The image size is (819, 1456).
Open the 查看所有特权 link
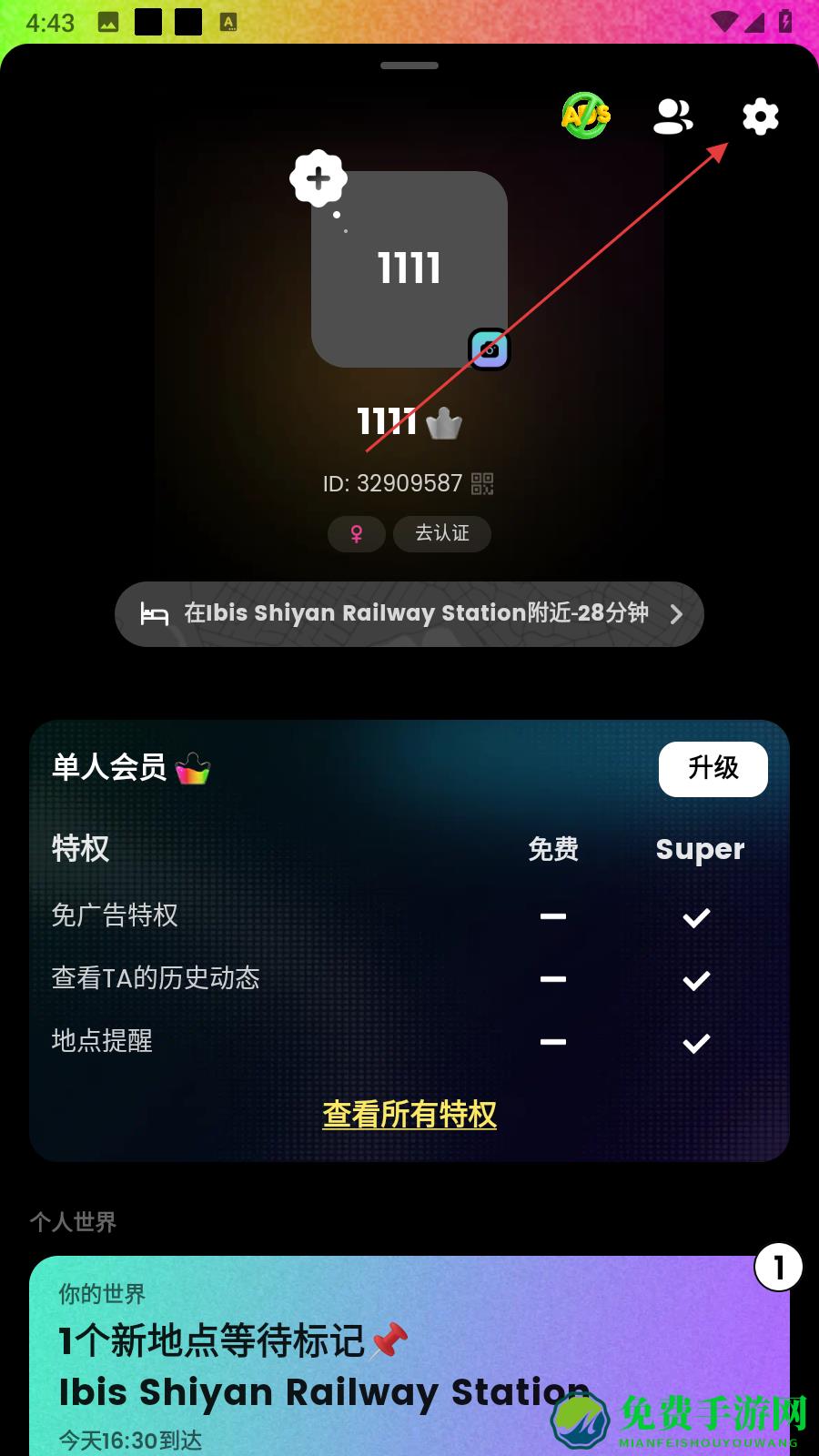click(x=409, y=1114)
